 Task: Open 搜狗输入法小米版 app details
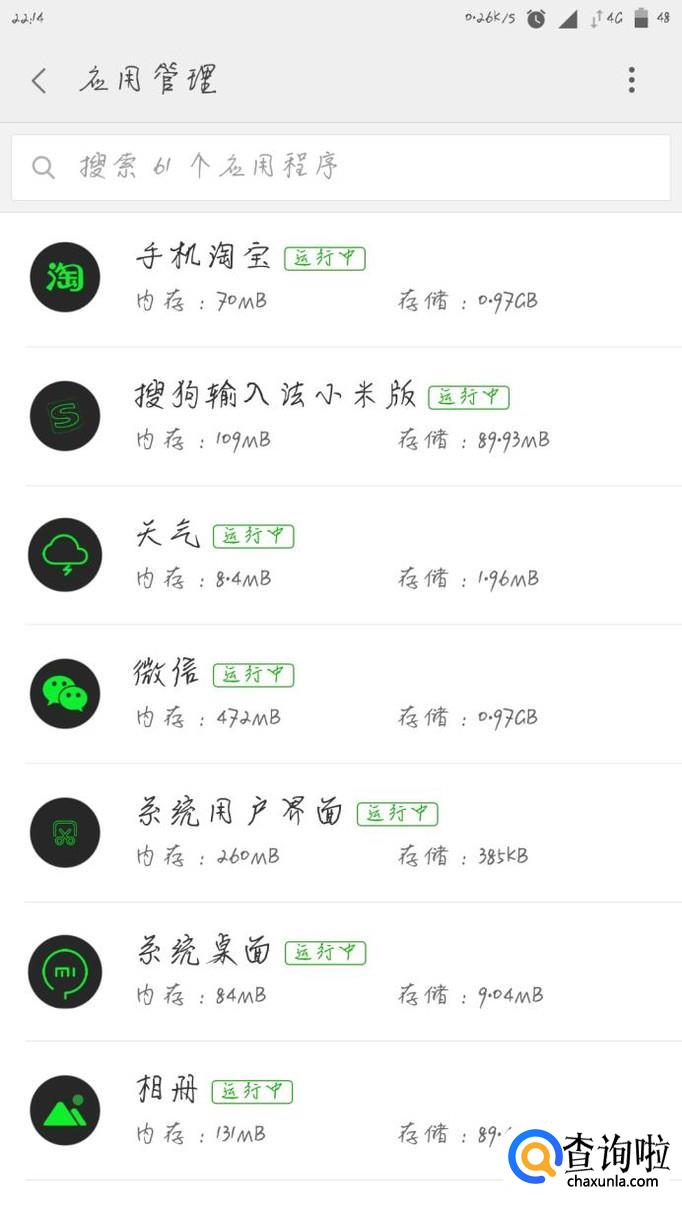(340, 416)
